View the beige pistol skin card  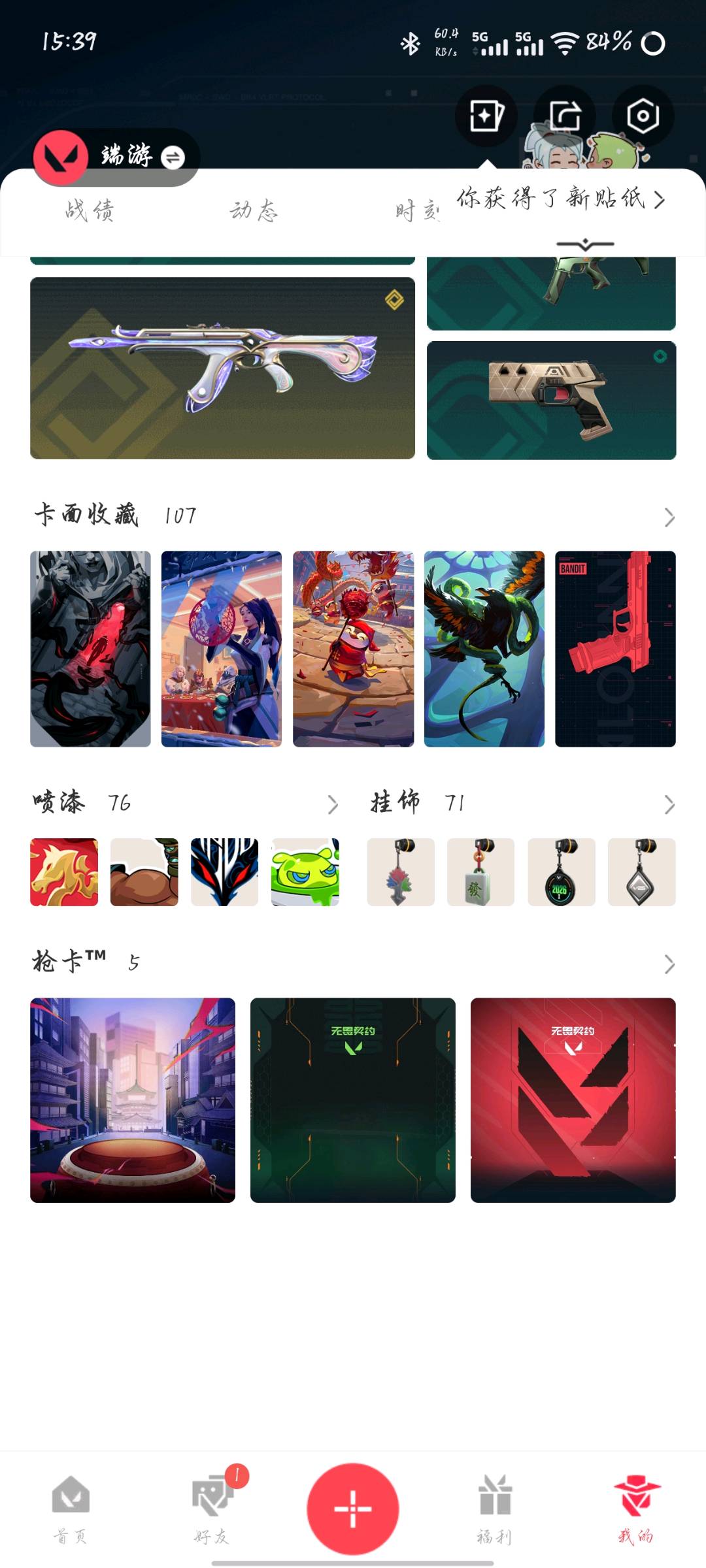[551, 400]
